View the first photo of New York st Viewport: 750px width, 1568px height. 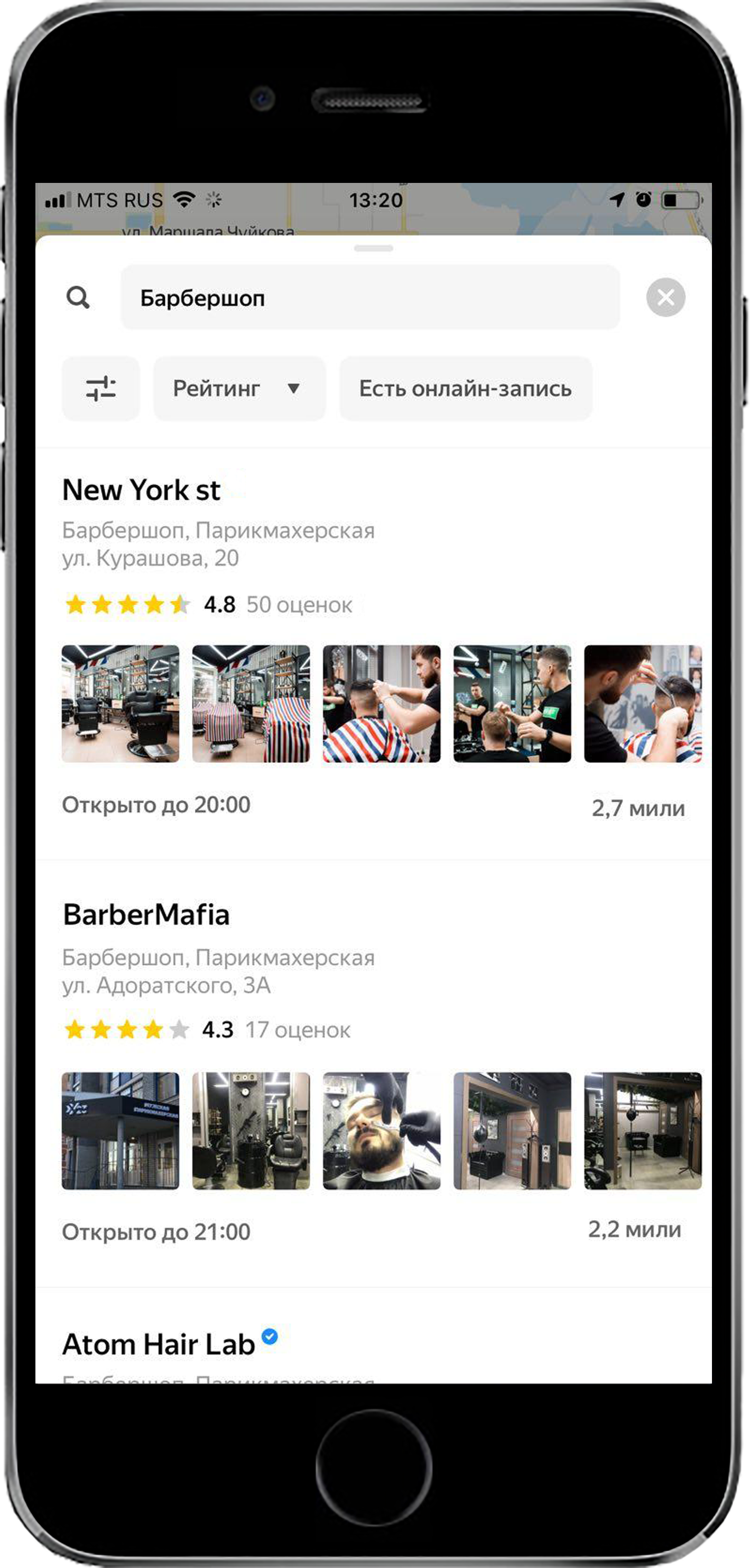121,704
